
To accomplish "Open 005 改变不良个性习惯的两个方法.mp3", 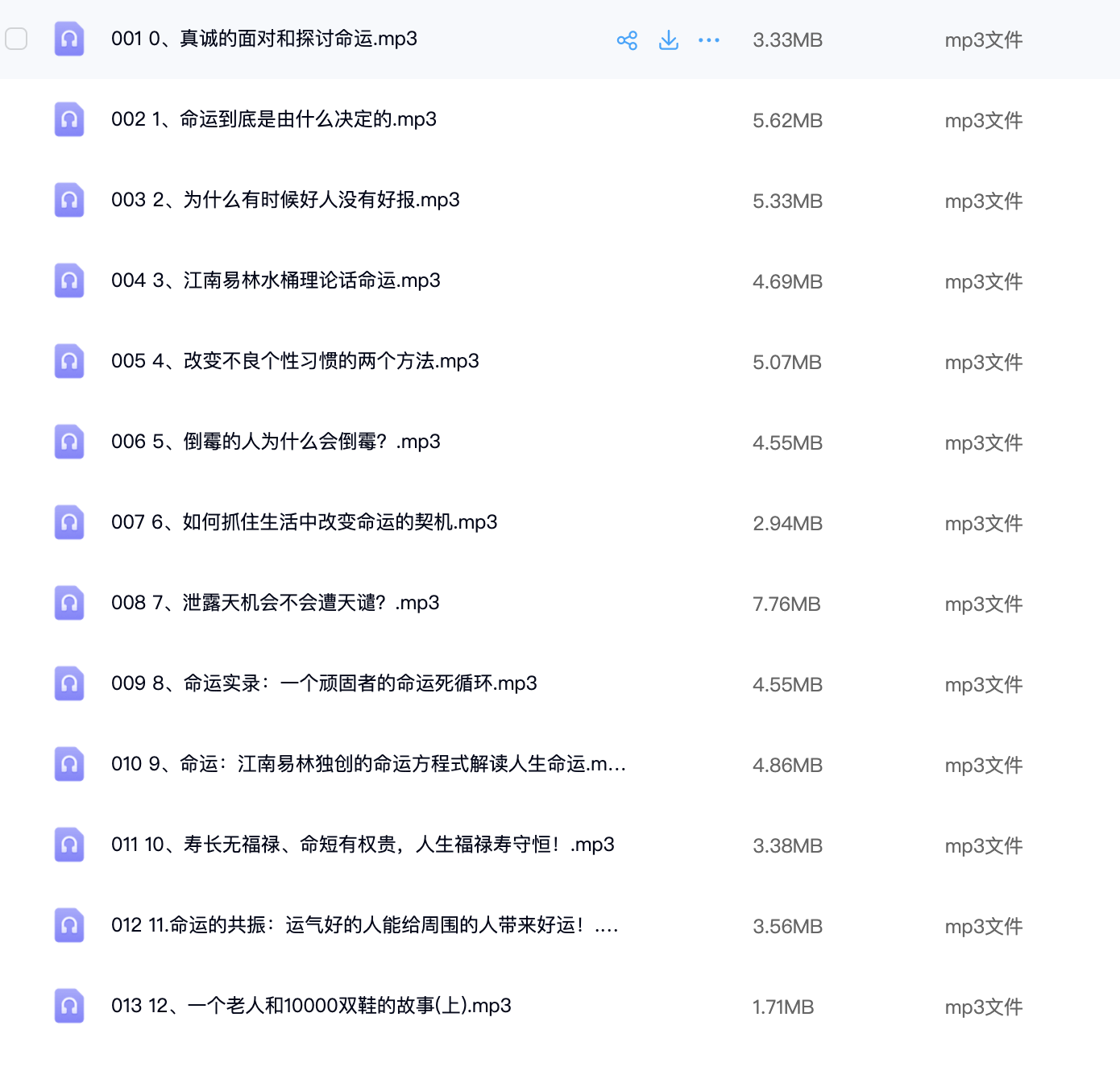I will (295, 361).
